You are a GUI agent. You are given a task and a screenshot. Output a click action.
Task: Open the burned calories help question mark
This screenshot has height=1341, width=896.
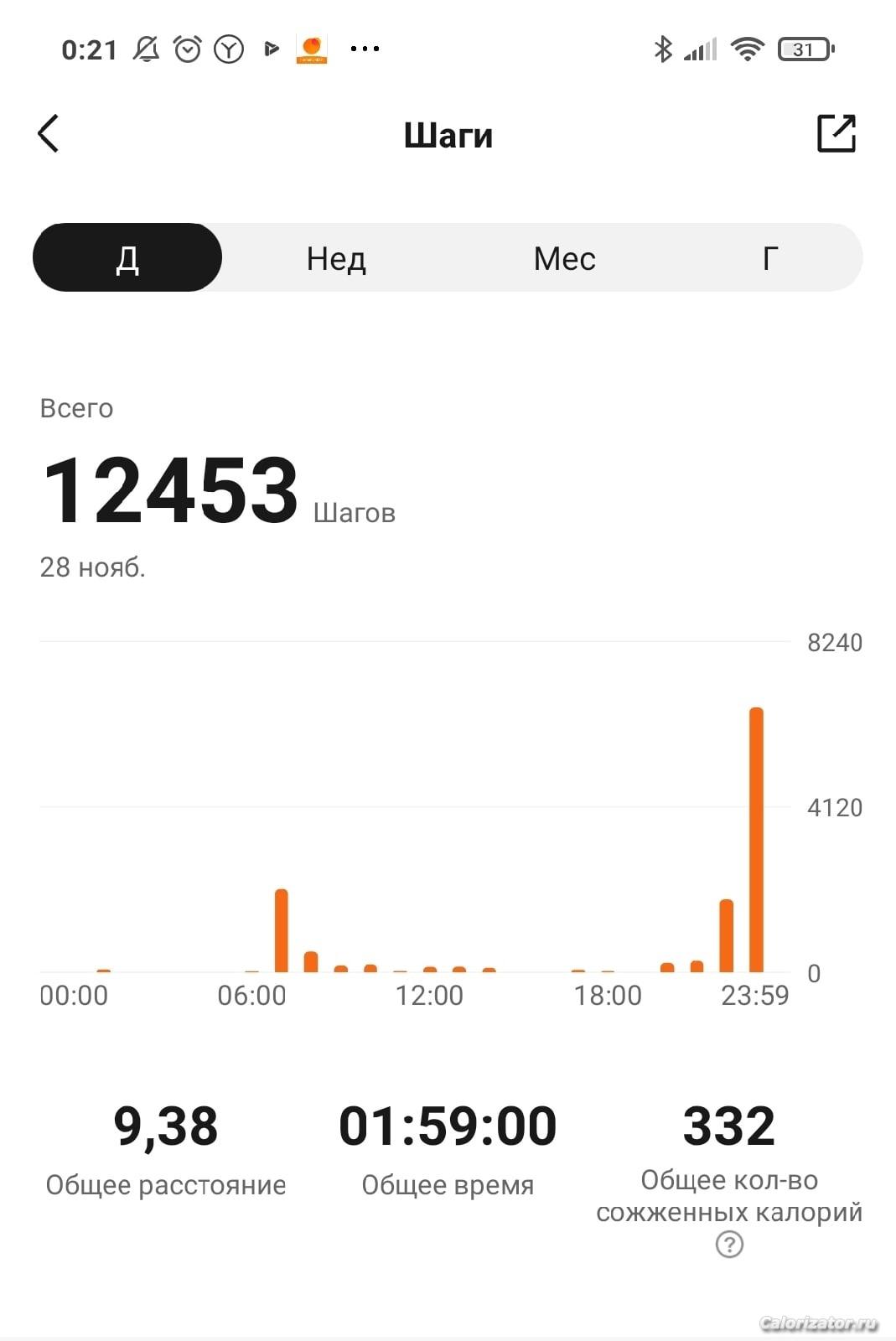(729, 1245)
